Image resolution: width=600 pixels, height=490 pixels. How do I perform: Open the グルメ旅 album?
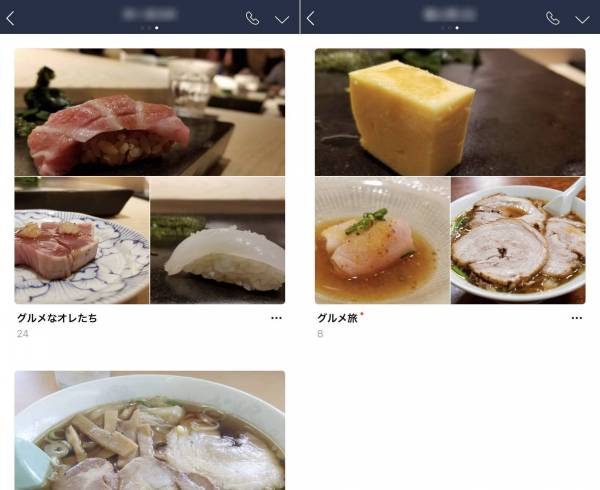coord(450,176)
